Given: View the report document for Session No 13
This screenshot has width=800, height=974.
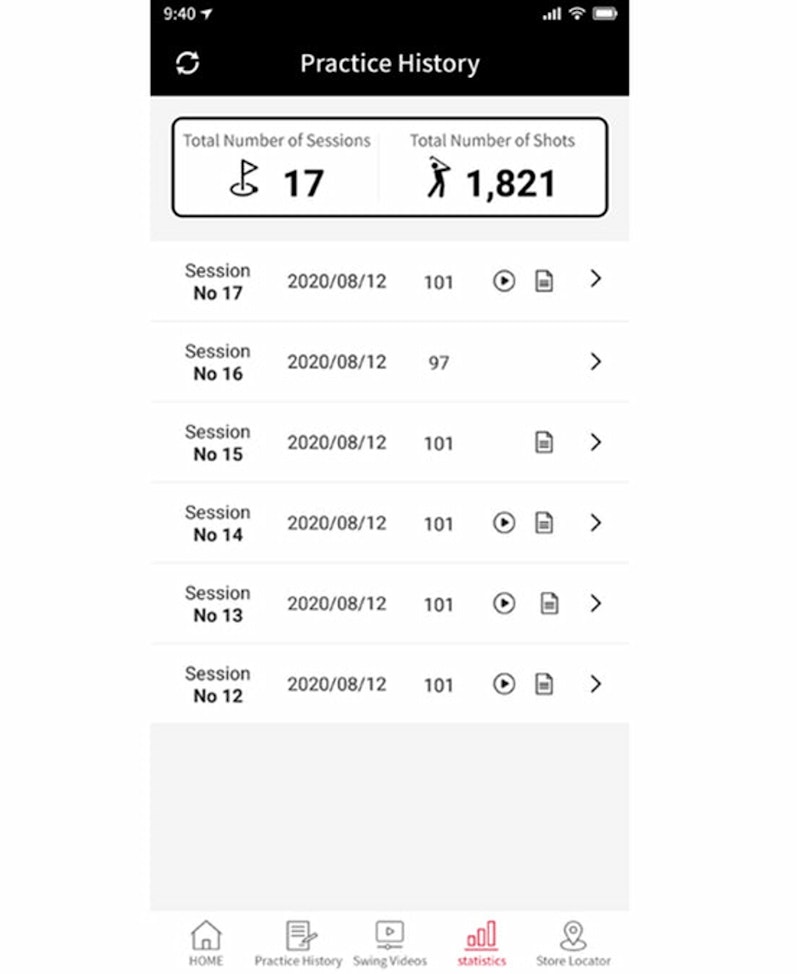Looking at the screenshot, I should [x=549, y=603].
